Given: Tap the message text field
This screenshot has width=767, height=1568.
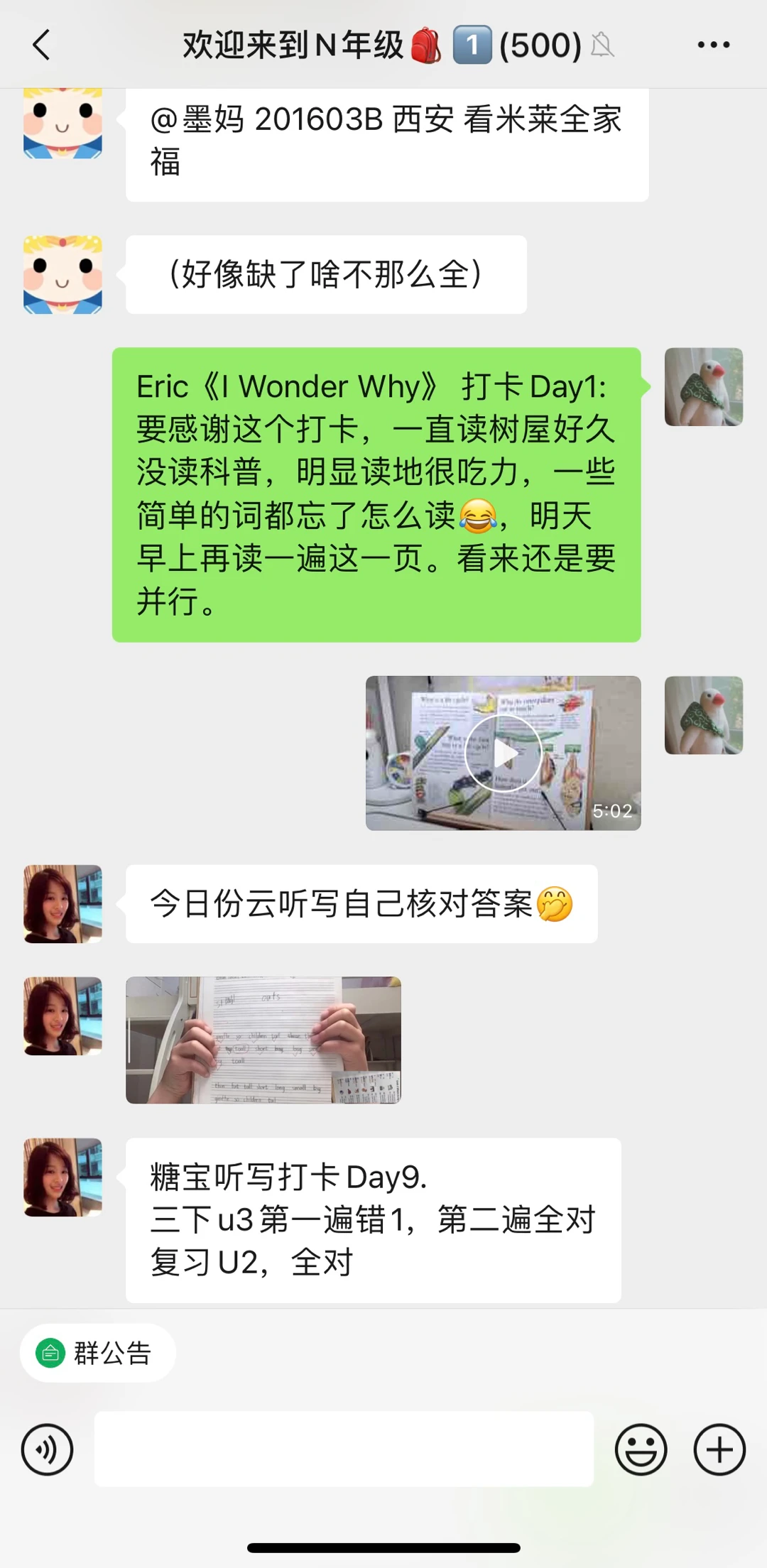Looking at the screenshot, I should pyautogui.click(x=344, y=1449).
